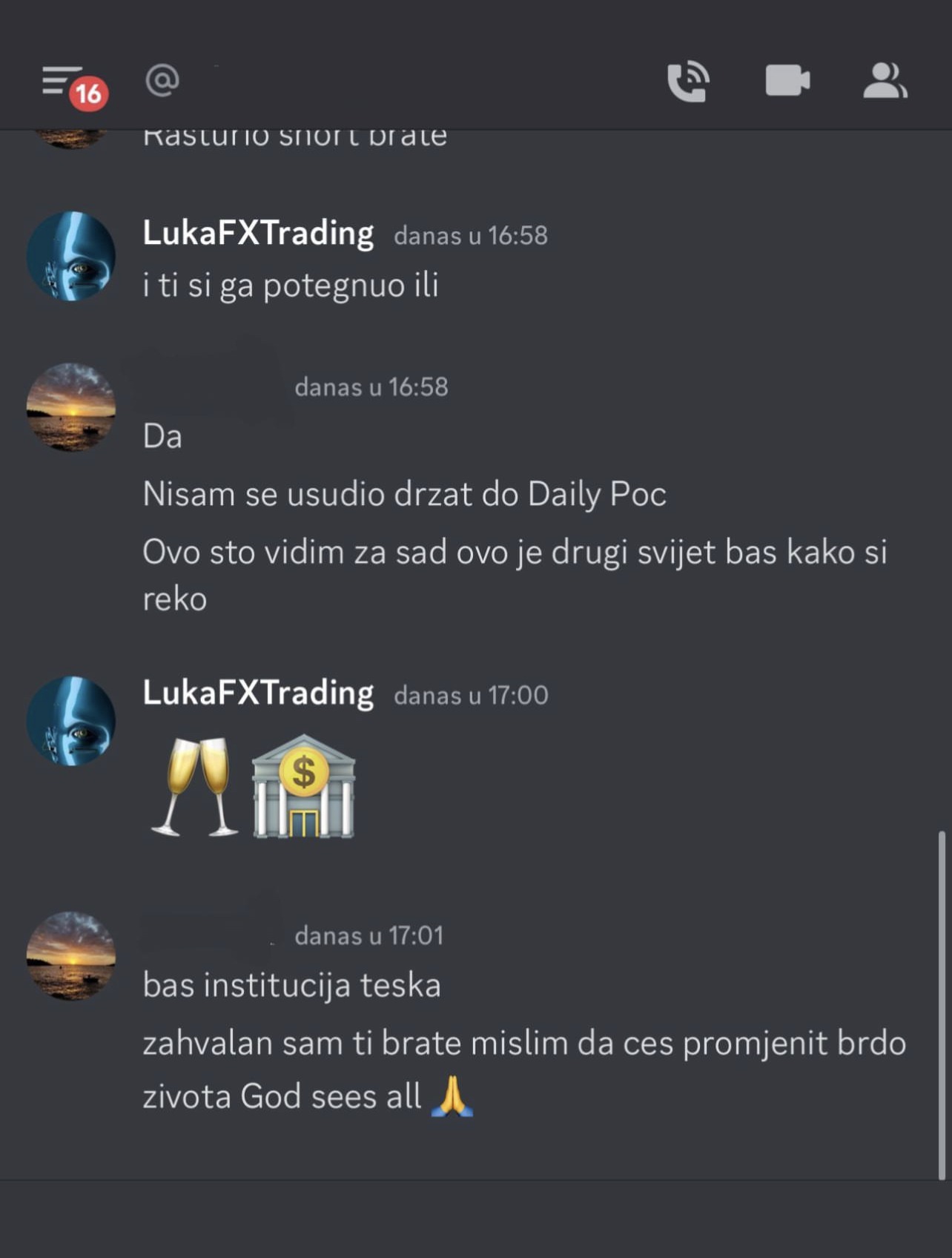Start a video call
952x1258 pixels.
click(x=787, y=80)
